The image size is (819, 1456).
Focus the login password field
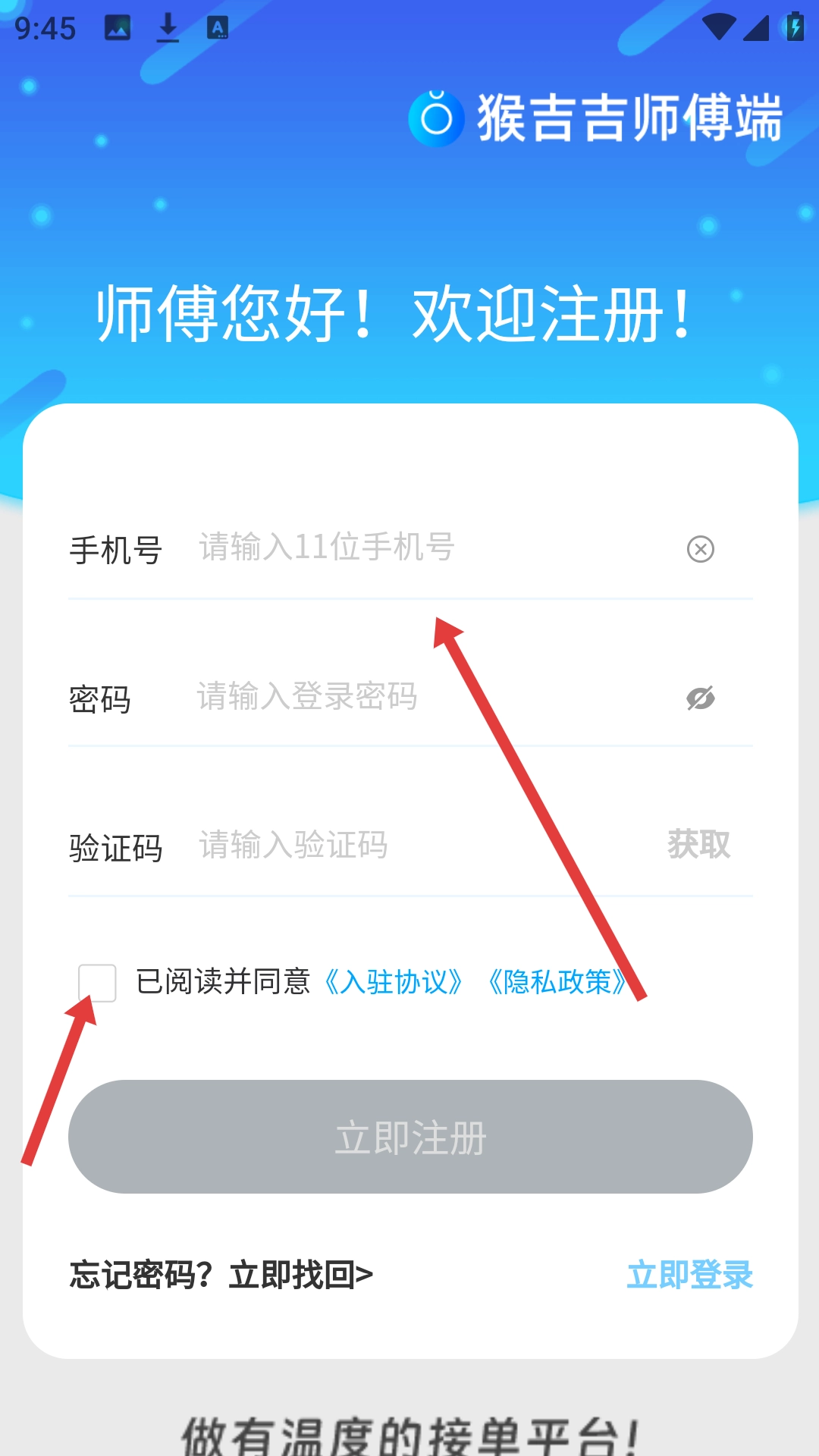pyautogui.click(x=425, y=697)
